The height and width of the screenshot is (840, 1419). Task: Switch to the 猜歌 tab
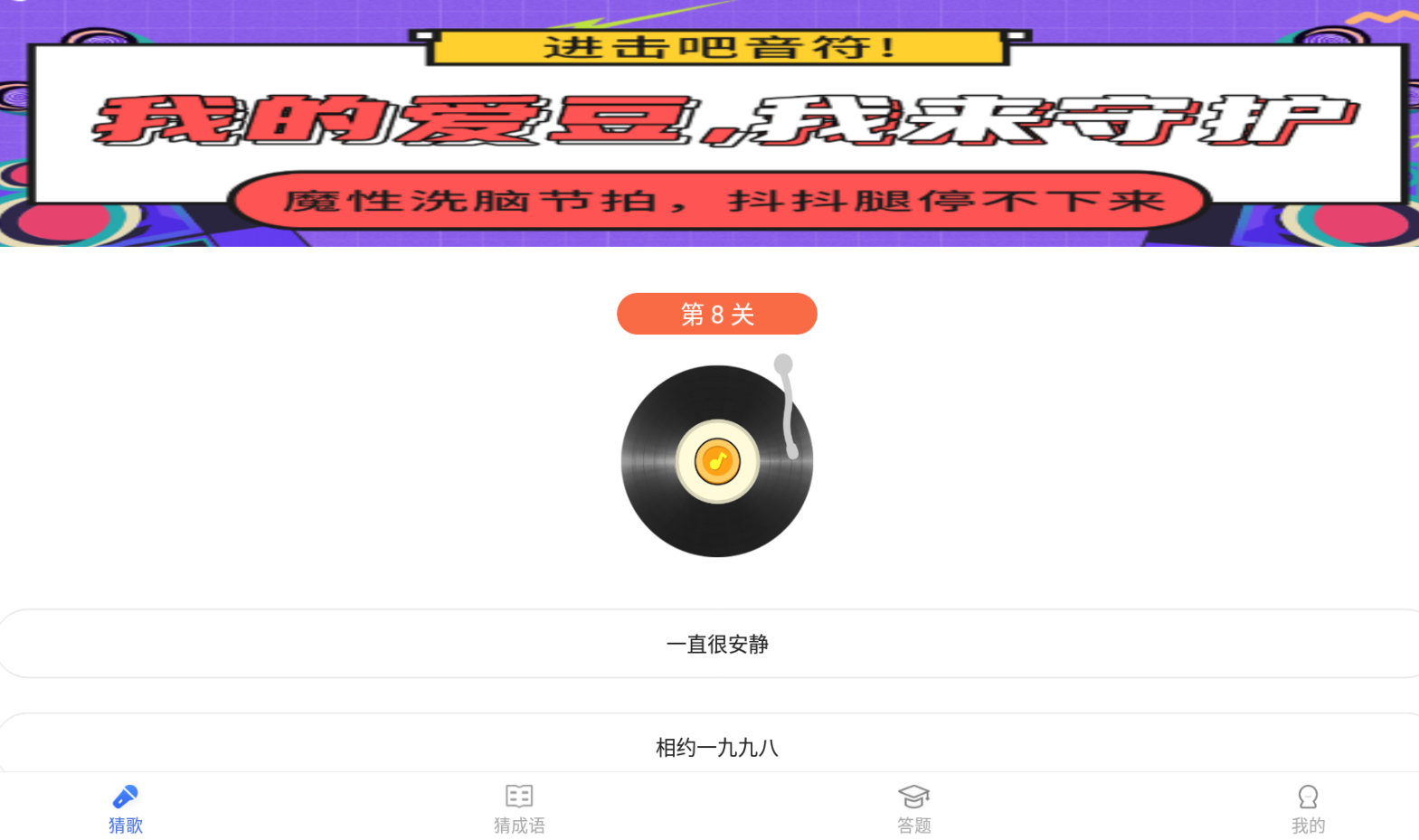[x=126, y=808]
